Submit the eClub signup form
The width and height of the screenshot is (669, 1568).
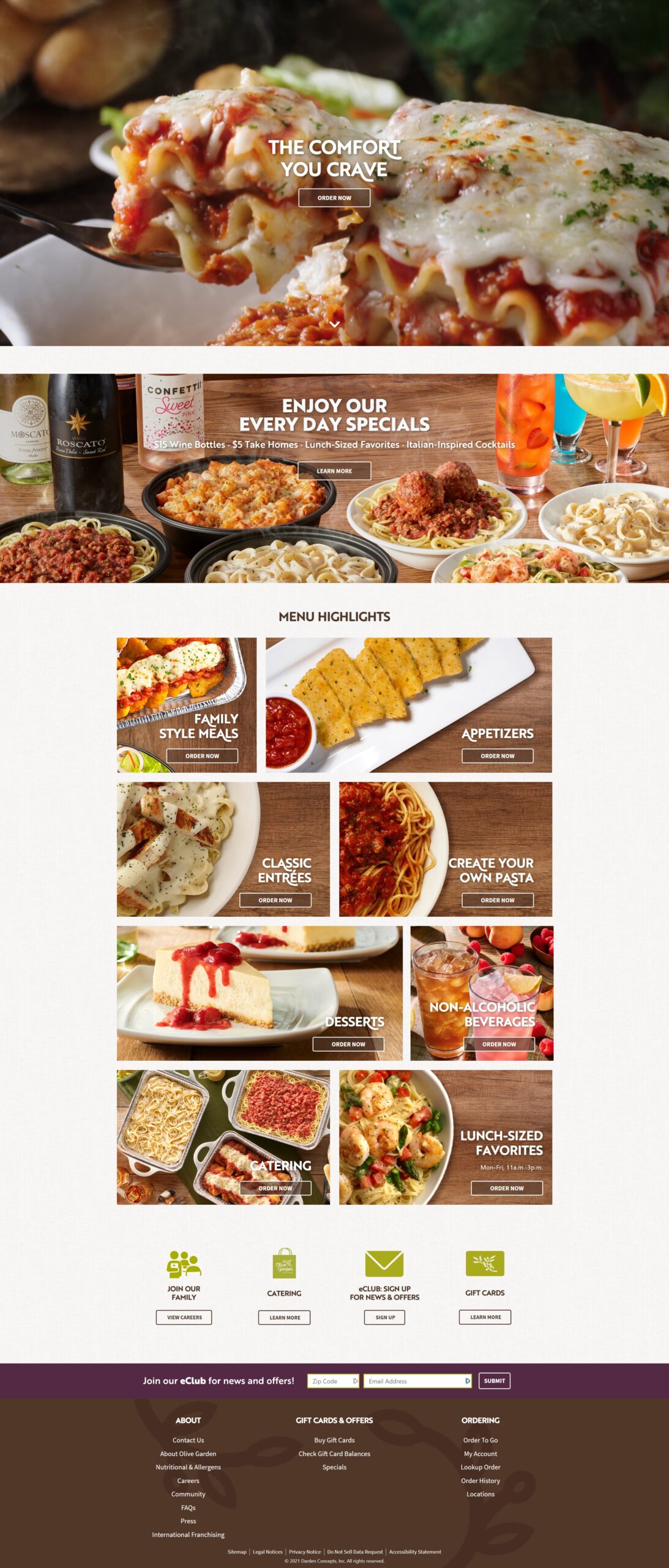click(x=494, y=1381)
